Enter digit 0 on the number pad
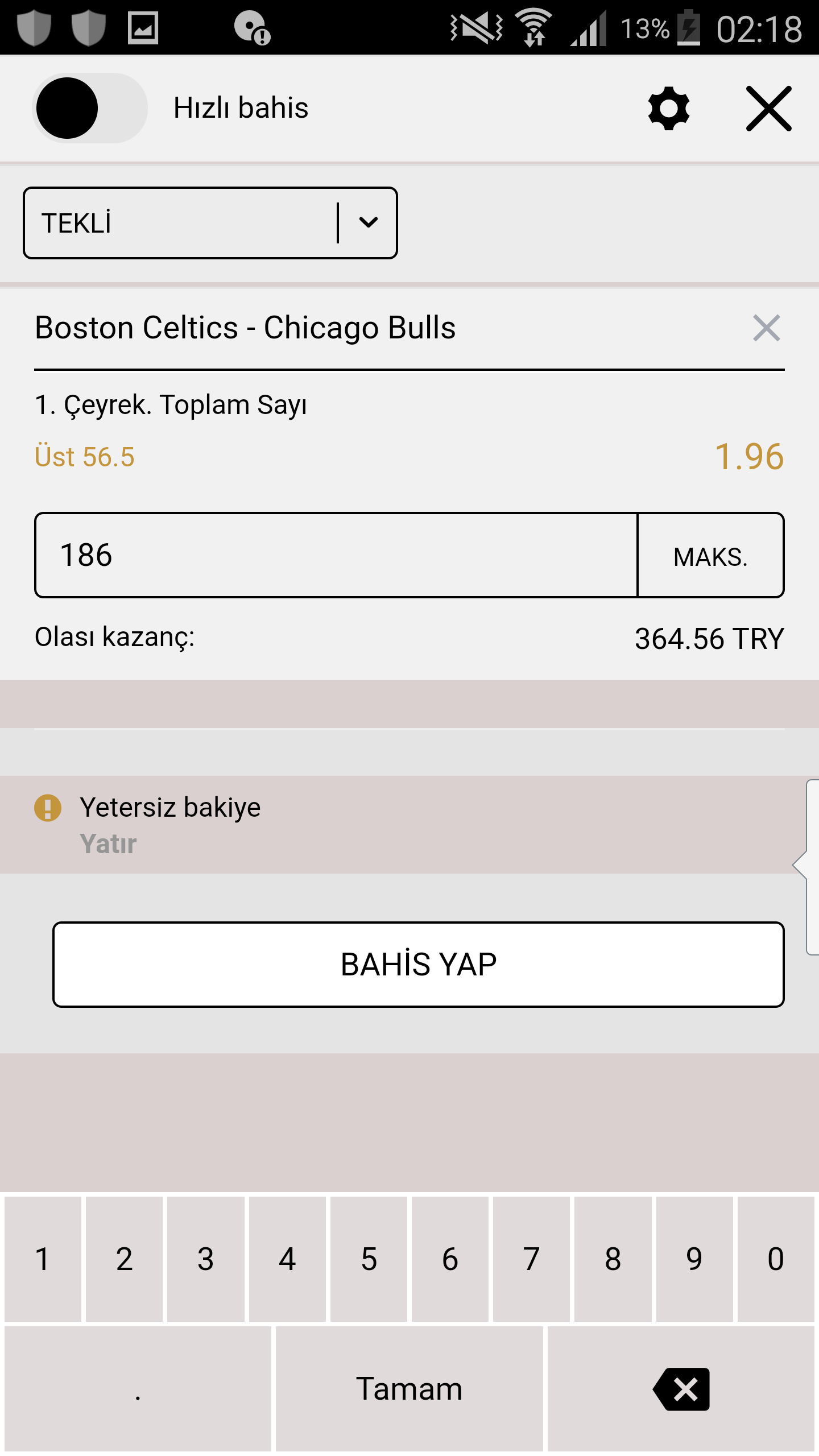819x1456 pixels. pos(776,1259)
